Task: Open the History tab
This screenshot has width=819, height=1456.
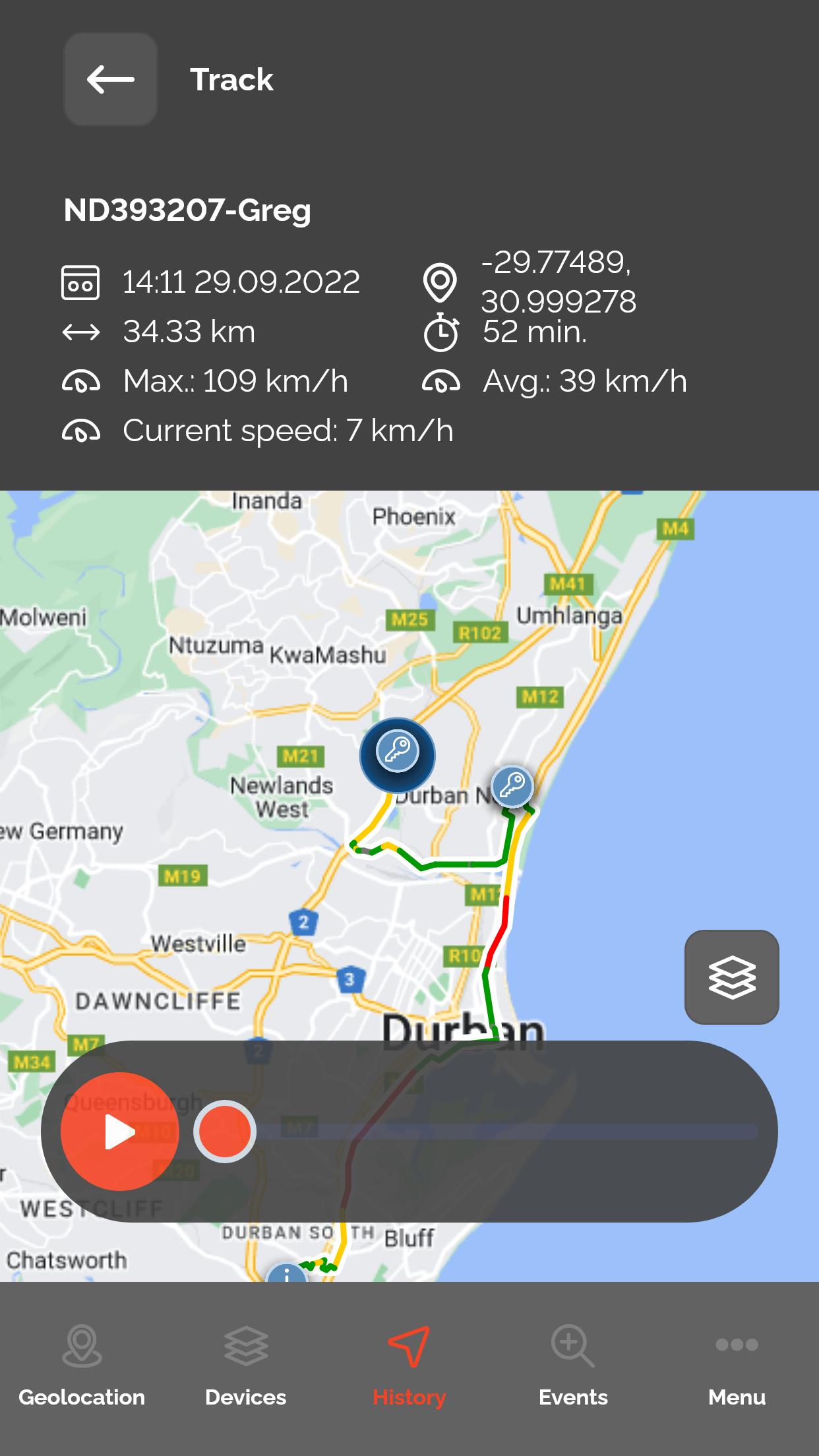Action: (409, 1366)
